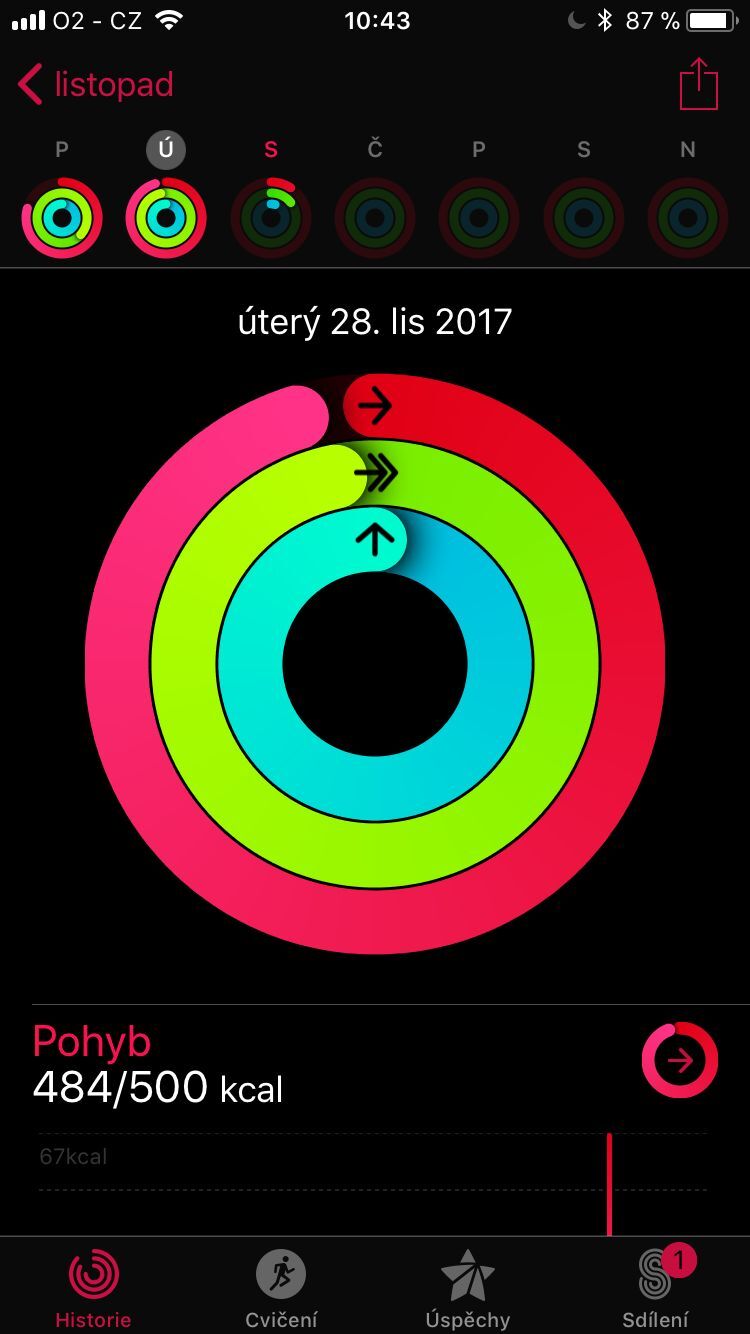Open Sdílení via the rings icon with badge
Viewport: 750px width, 1334px height.
(x=657, y=1275)
